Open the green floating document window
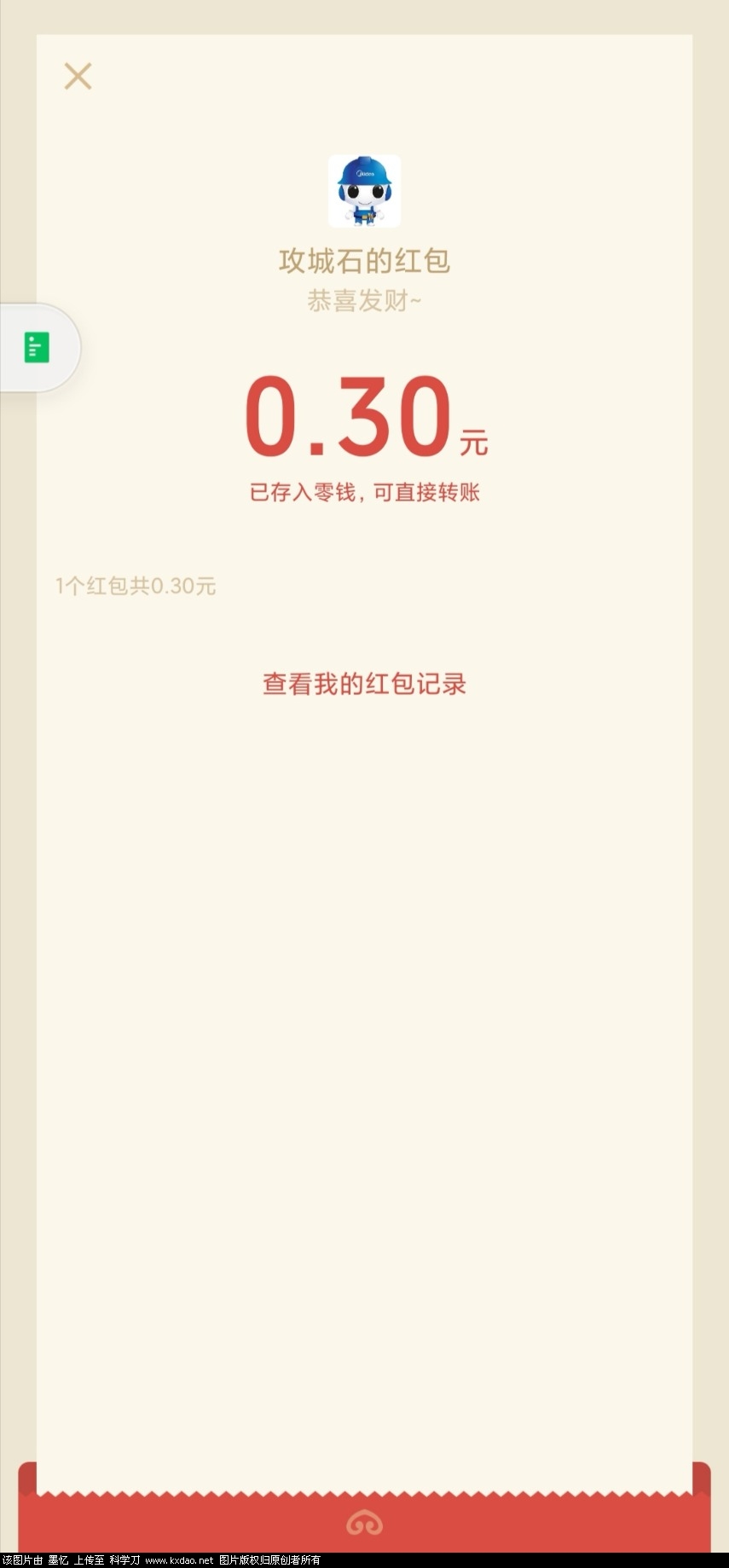The image size is (729, 1568). [x=37, y=348]
